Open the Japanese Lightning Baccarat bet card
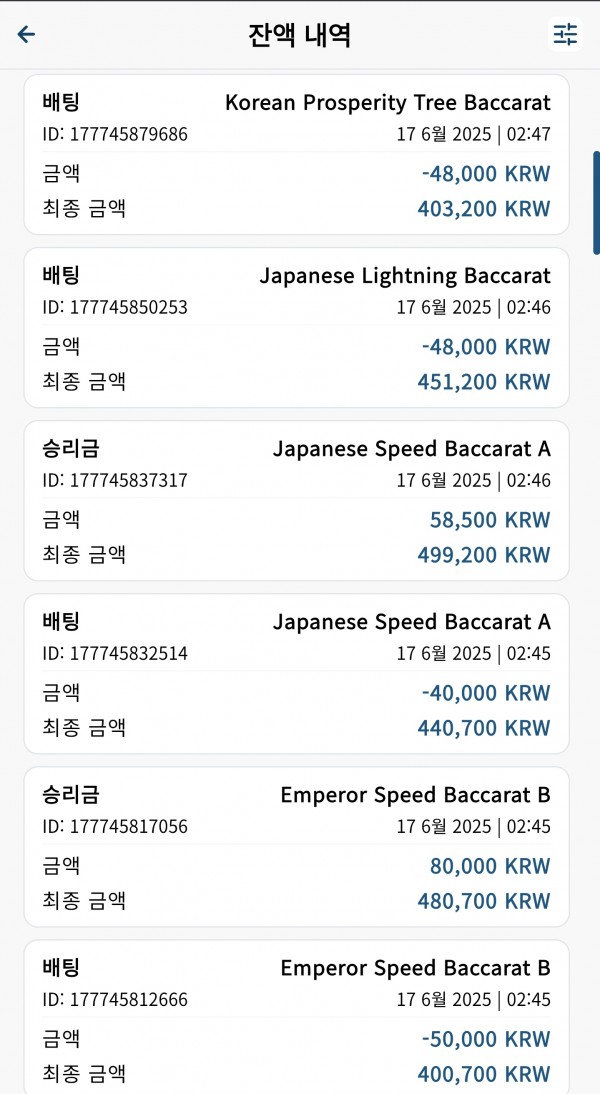 tap(297, 328)
